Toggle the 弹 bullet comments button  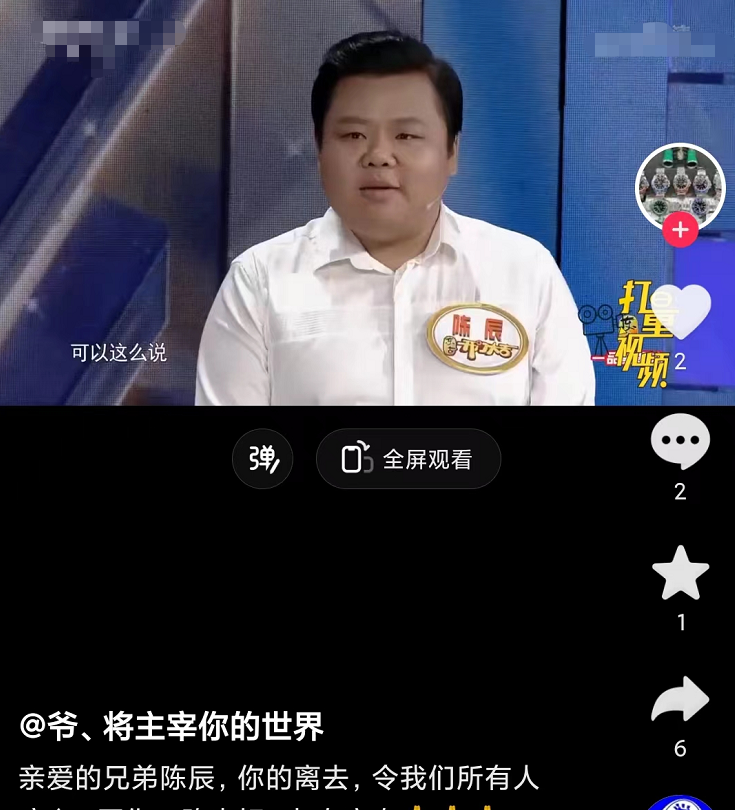263,459
